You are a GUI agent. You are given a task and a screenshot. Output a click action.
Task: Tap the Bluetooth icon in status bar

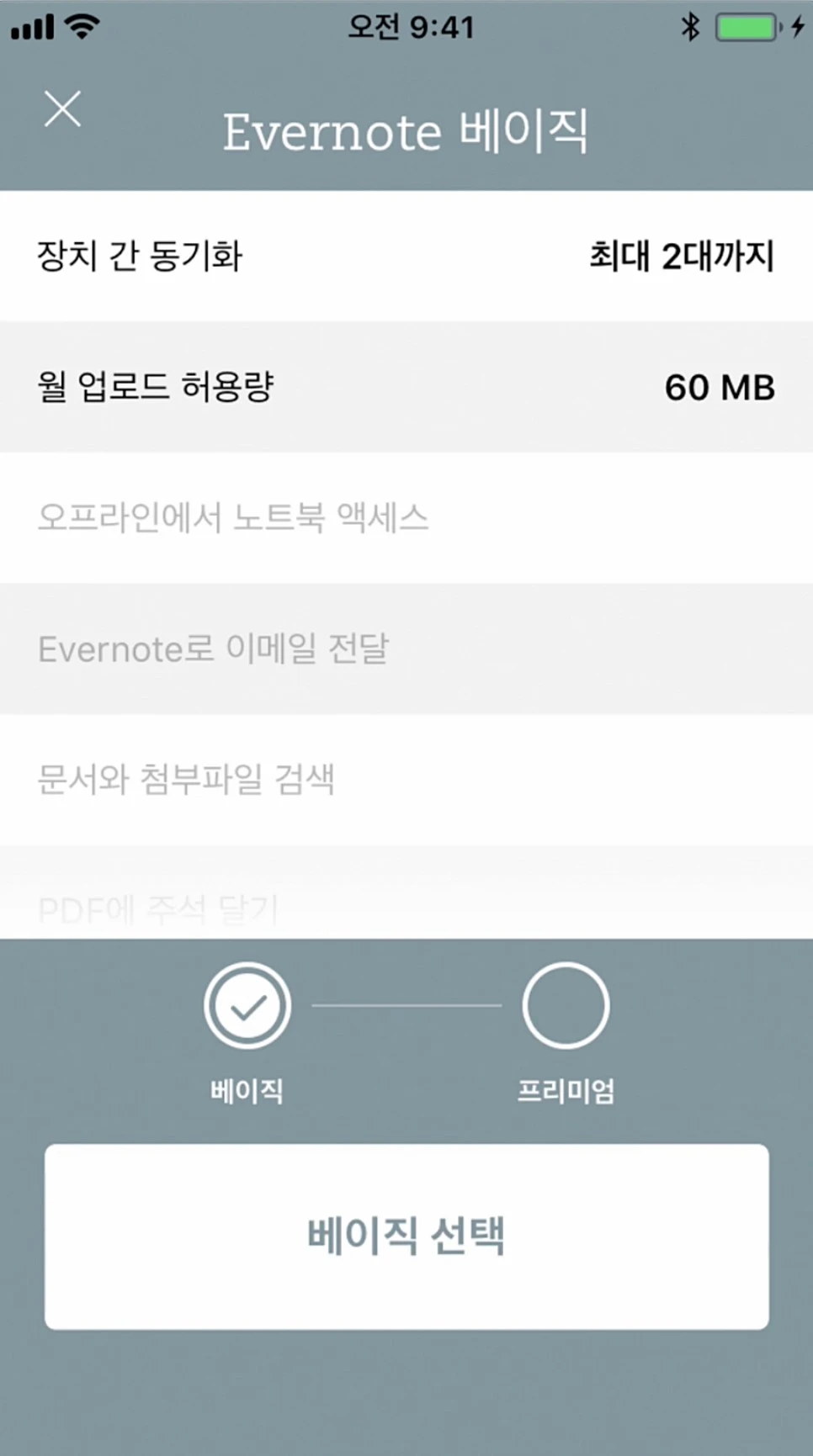[x=690, y=26]
